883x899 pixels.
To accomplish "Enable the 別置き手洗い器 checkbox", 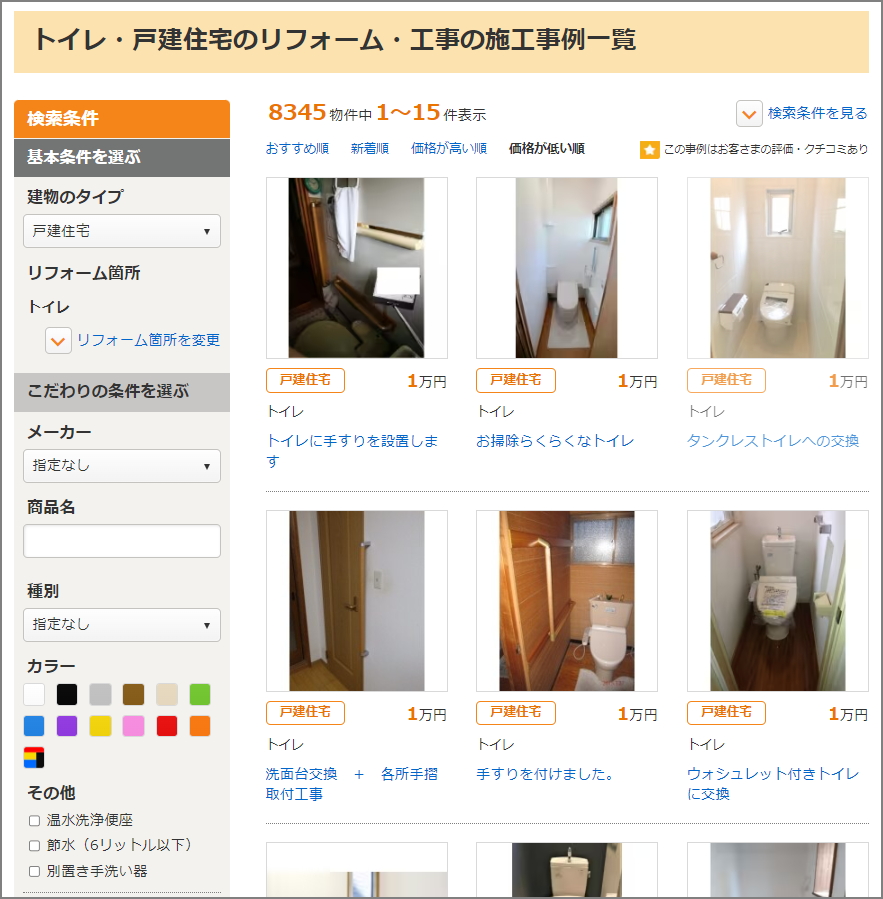I will (34, 871).
